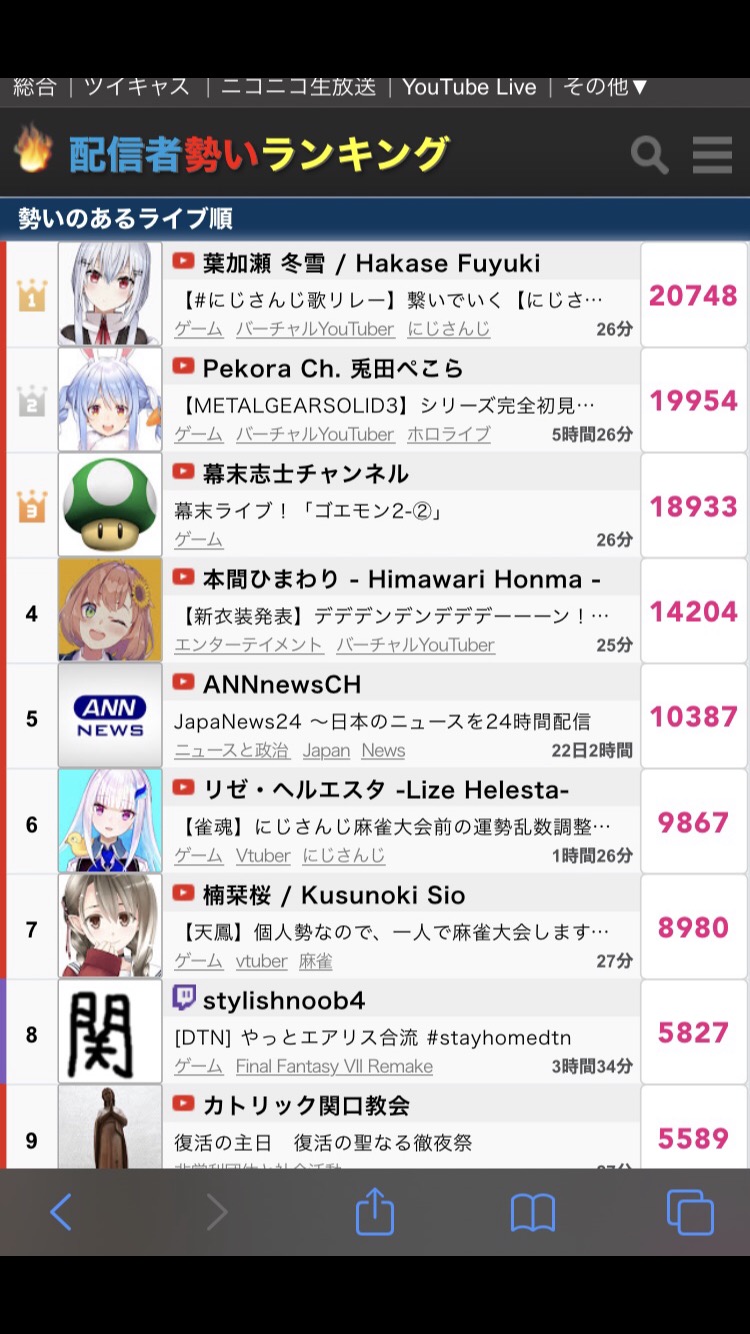This screenshot has height=1334, width=750.
Task: Tap the ホロライブ tag link
Action: (x=448, y=434)
